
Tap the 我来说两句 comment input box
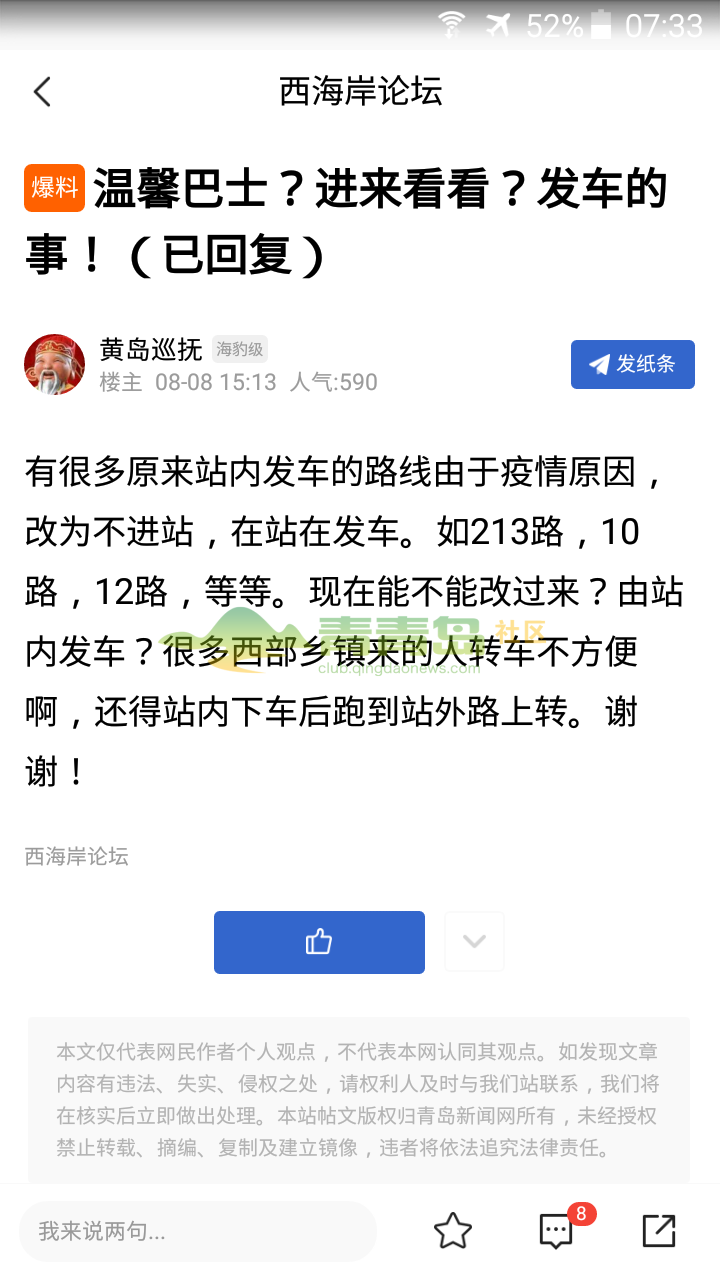tap(198, 1232)
